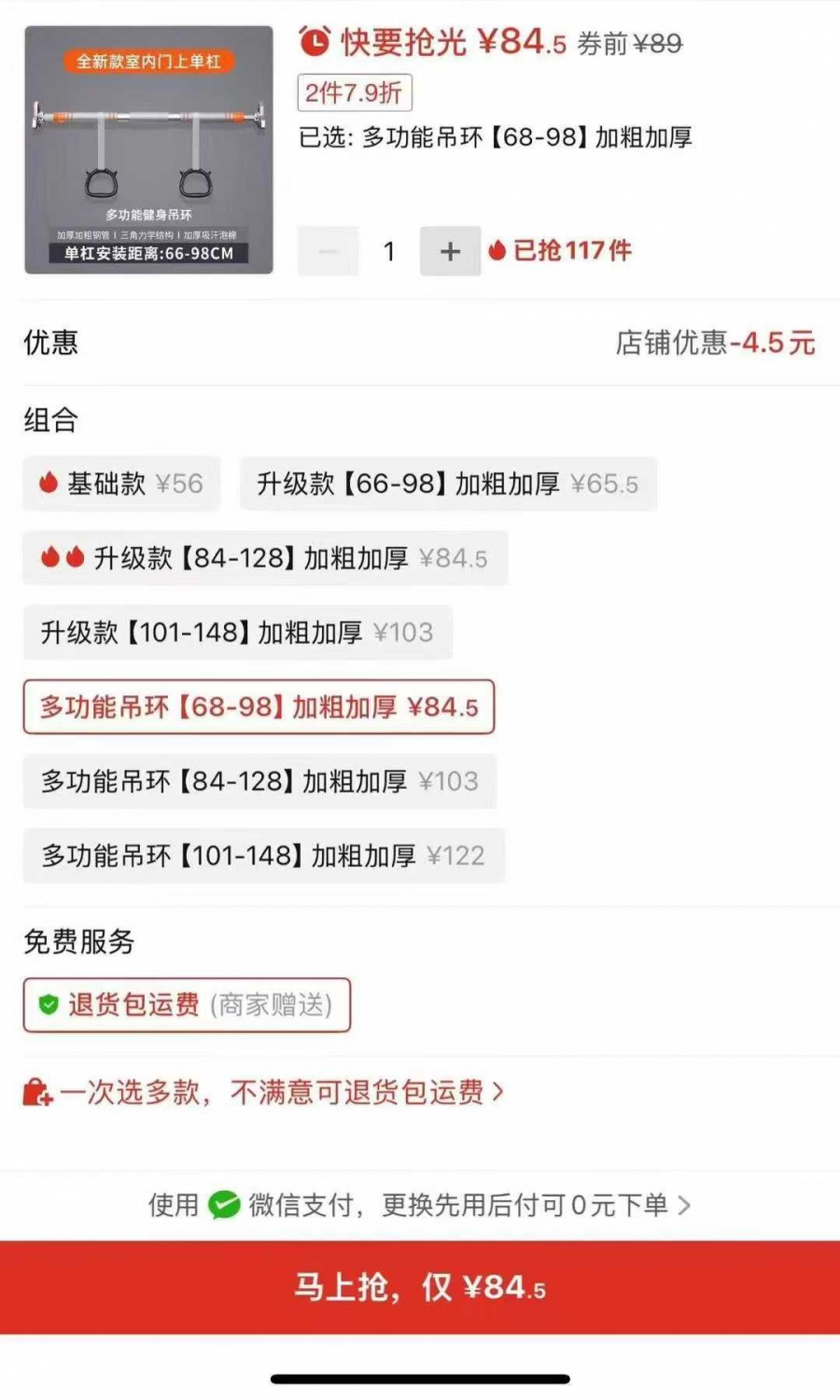Pick 升级款【84-128】加粗加厚 ¥84.5
The image size is (840, 1400).
coord(265,558)
